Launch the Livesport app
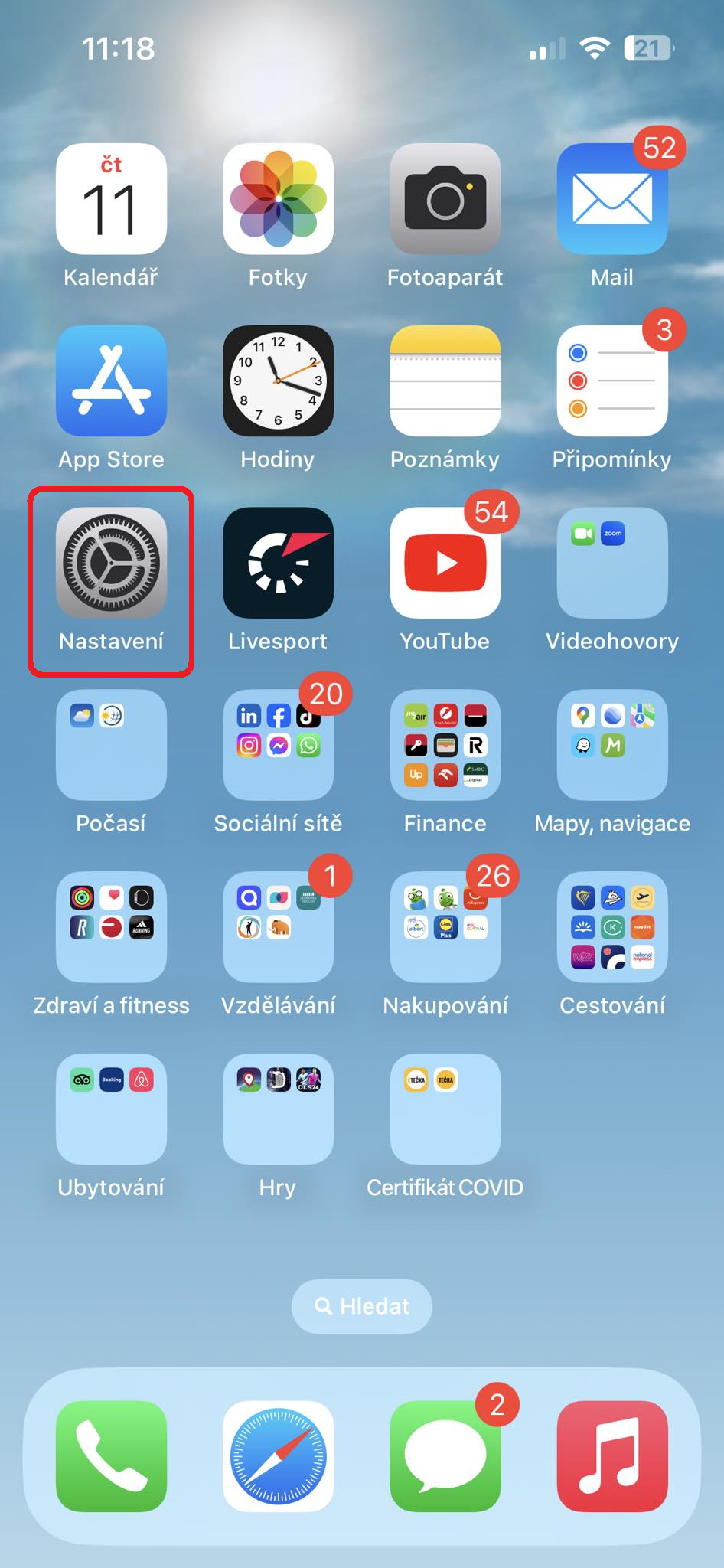724x1568 pixels. pos(278,563)
